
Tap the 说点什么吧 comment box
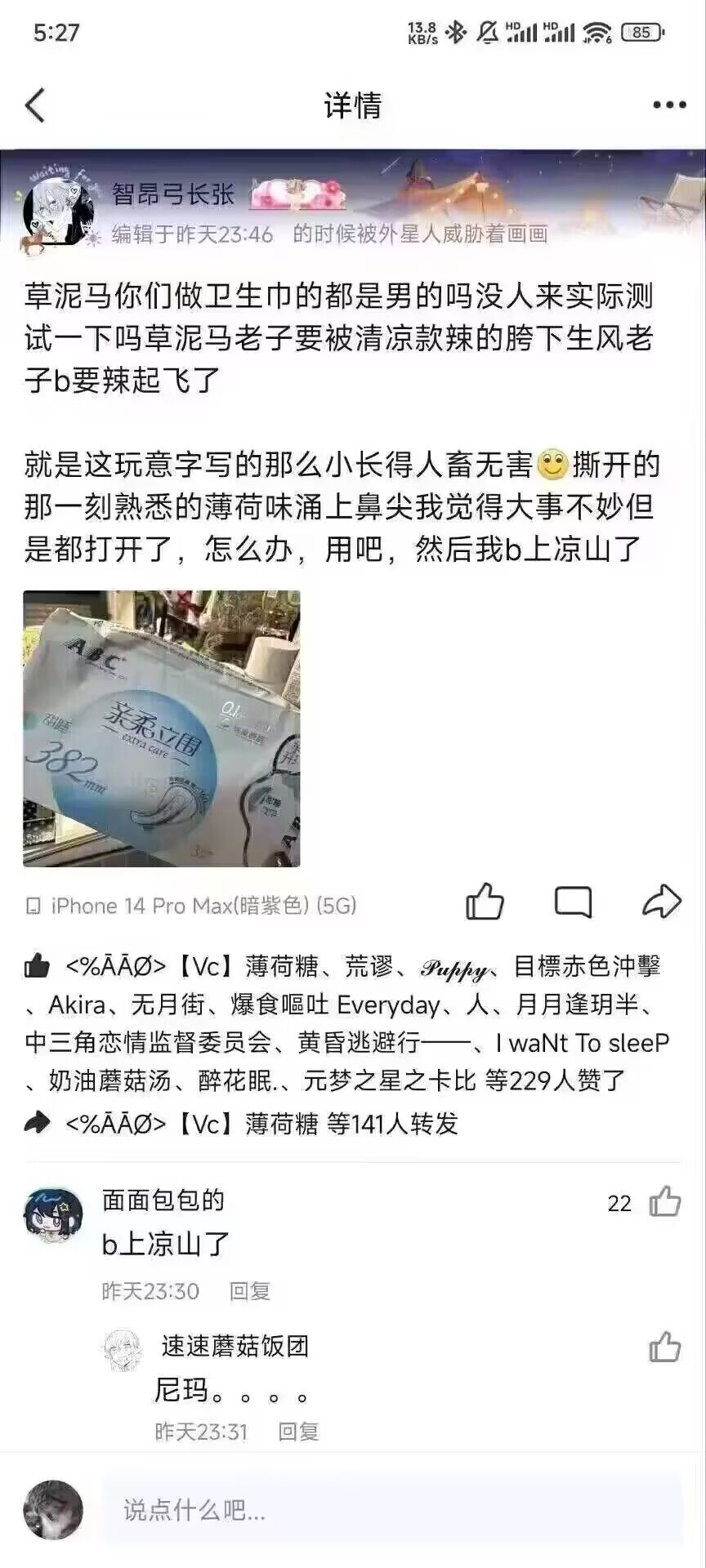click(392, 1510)
